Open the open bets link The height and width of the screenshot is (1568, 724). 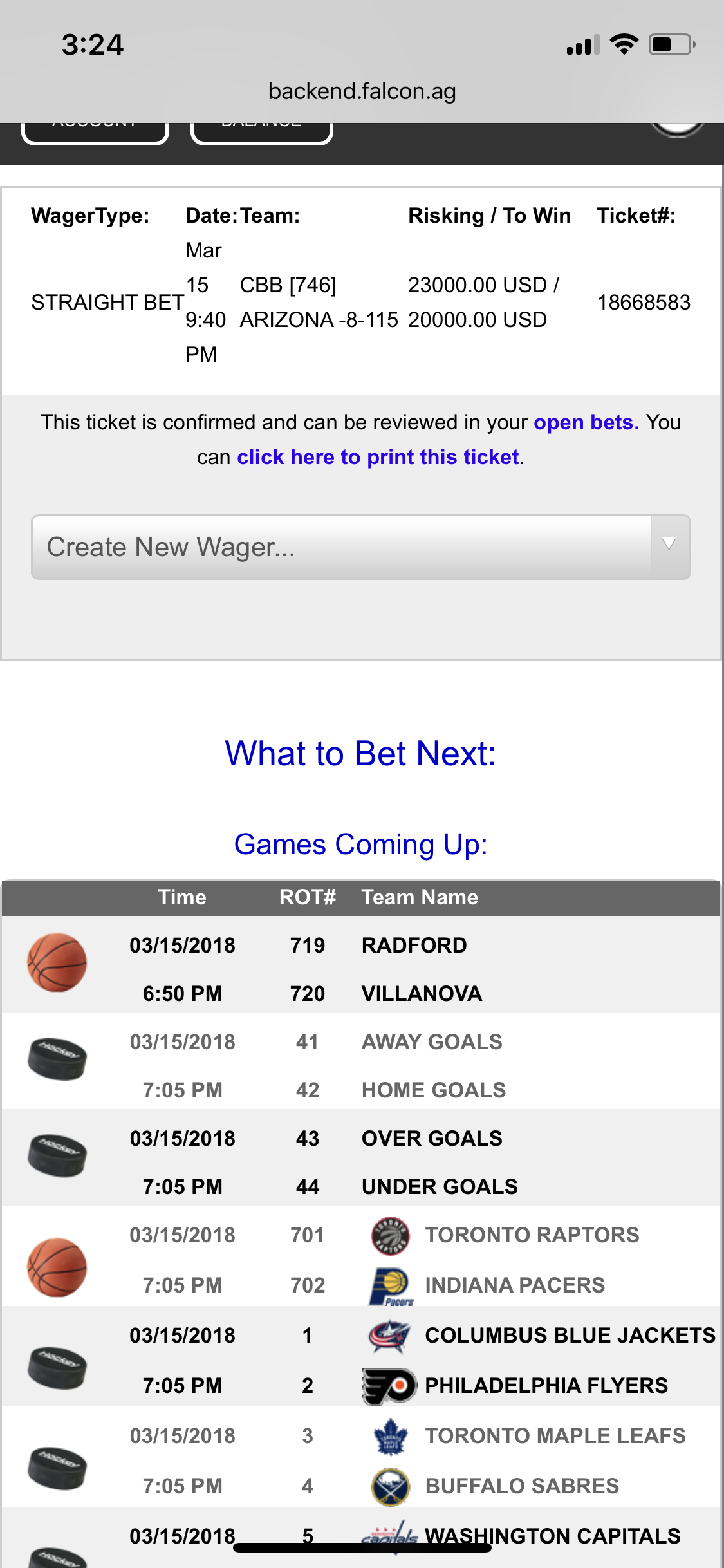pyautogui.click(x=586, y=422)
